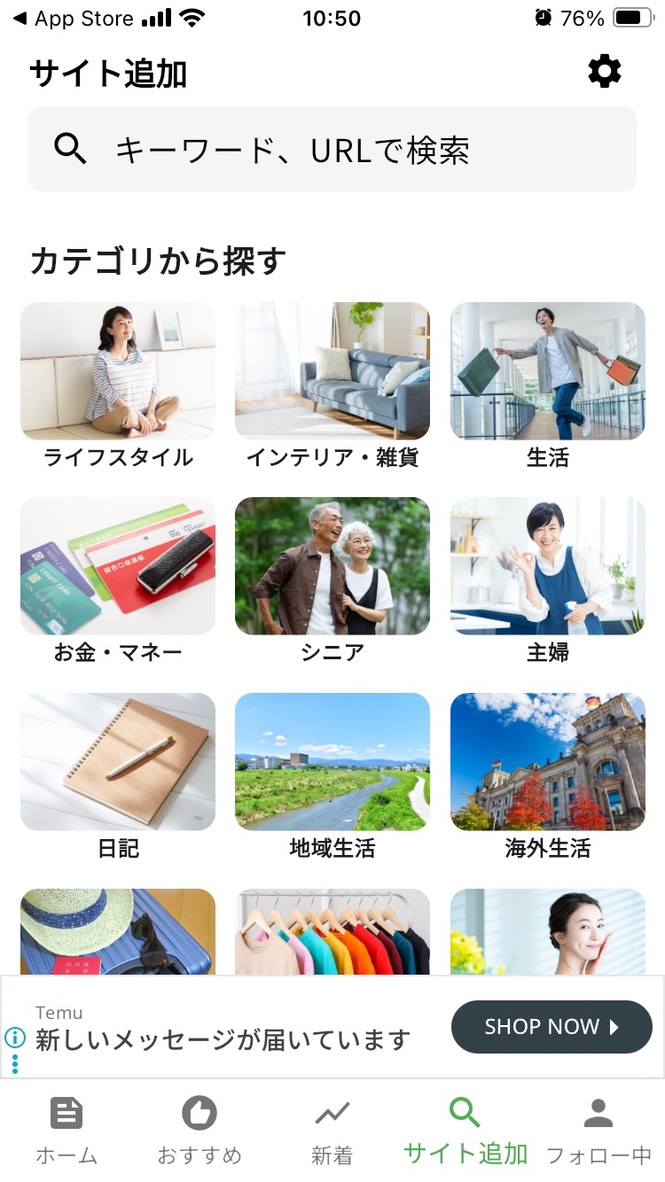
Task: Switch to the 新着 tab
Action: point(332,1131)
